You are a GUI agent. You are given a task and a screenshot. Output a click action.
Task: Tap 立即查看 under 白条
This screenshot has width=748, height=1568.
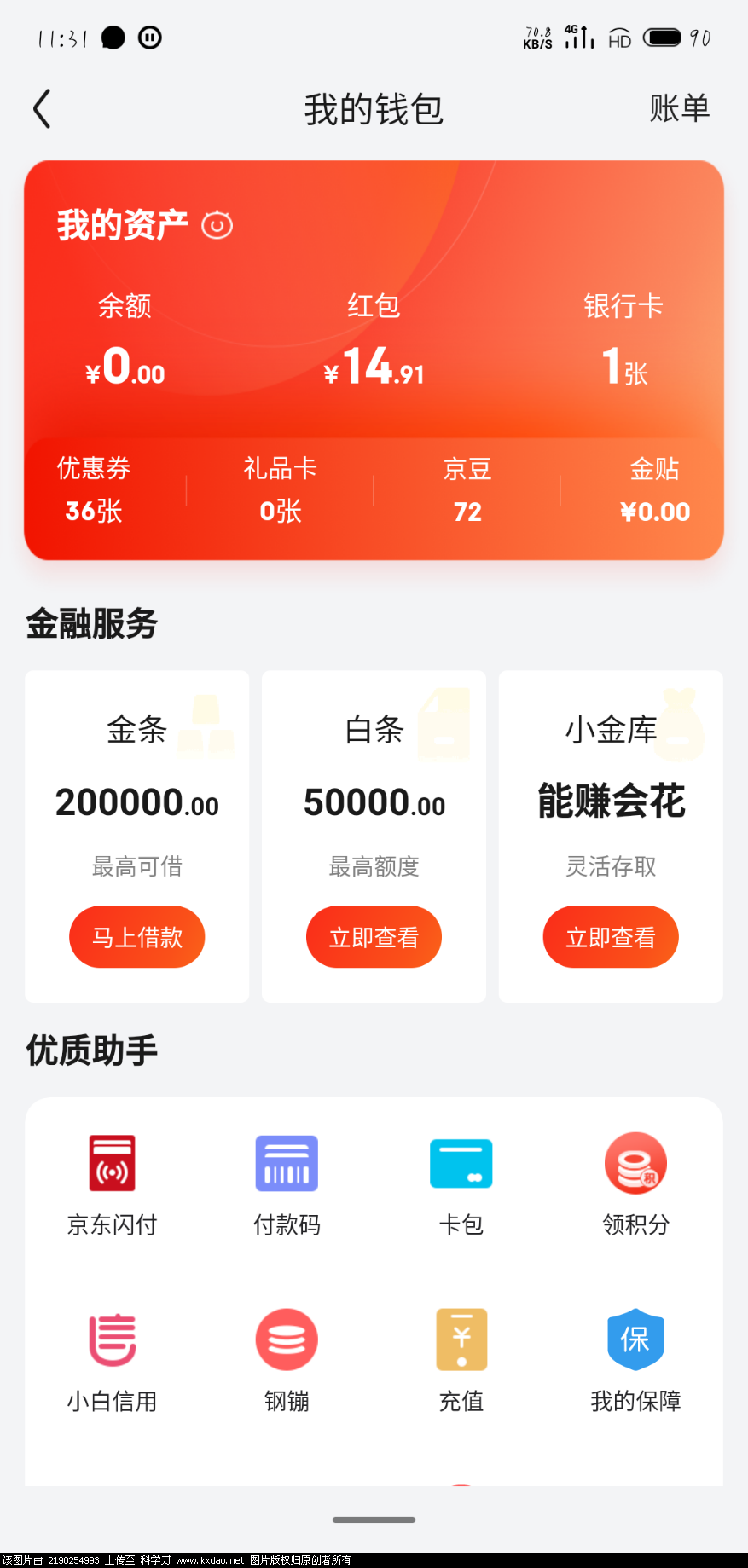[x=374, y=937]
